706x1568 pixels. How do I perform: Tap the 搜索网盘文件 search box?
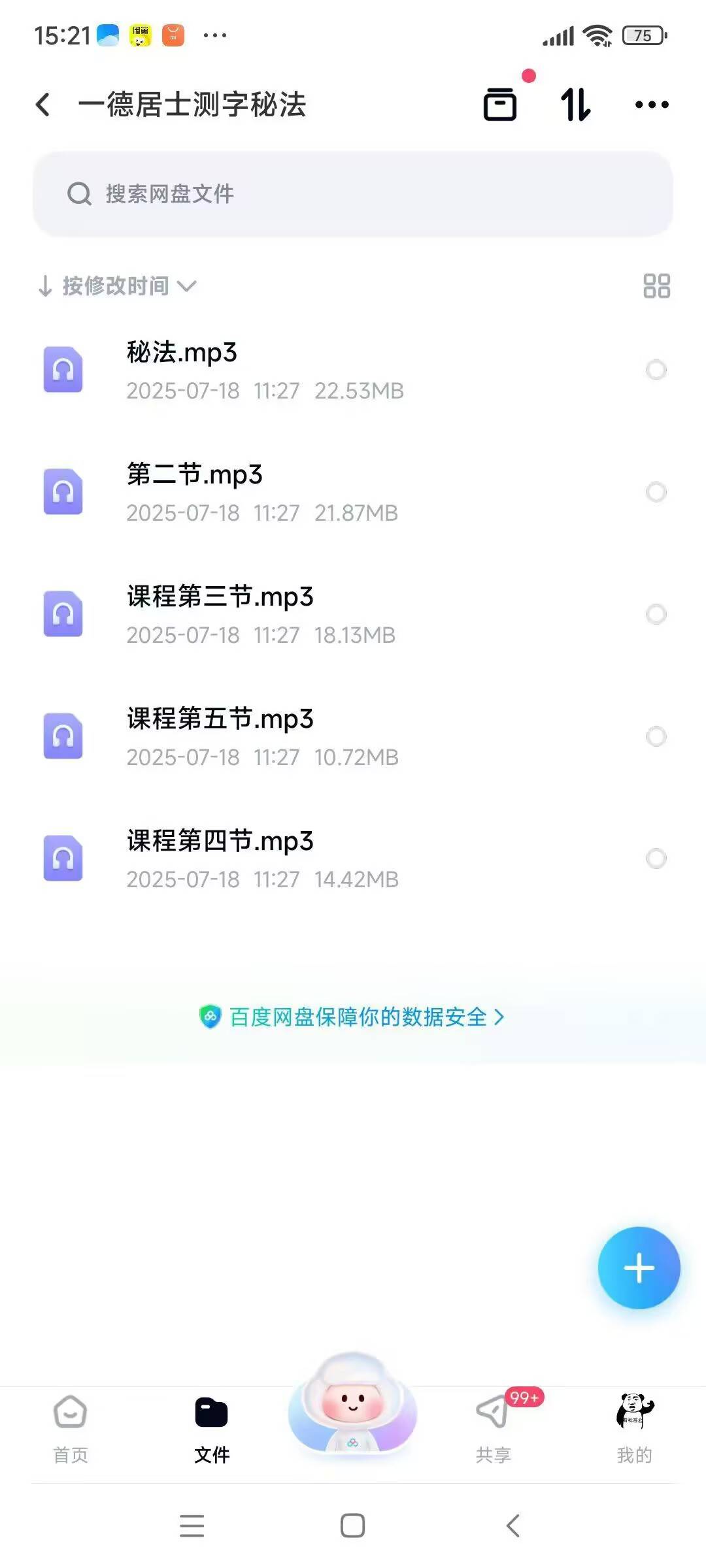click(353, 194)
